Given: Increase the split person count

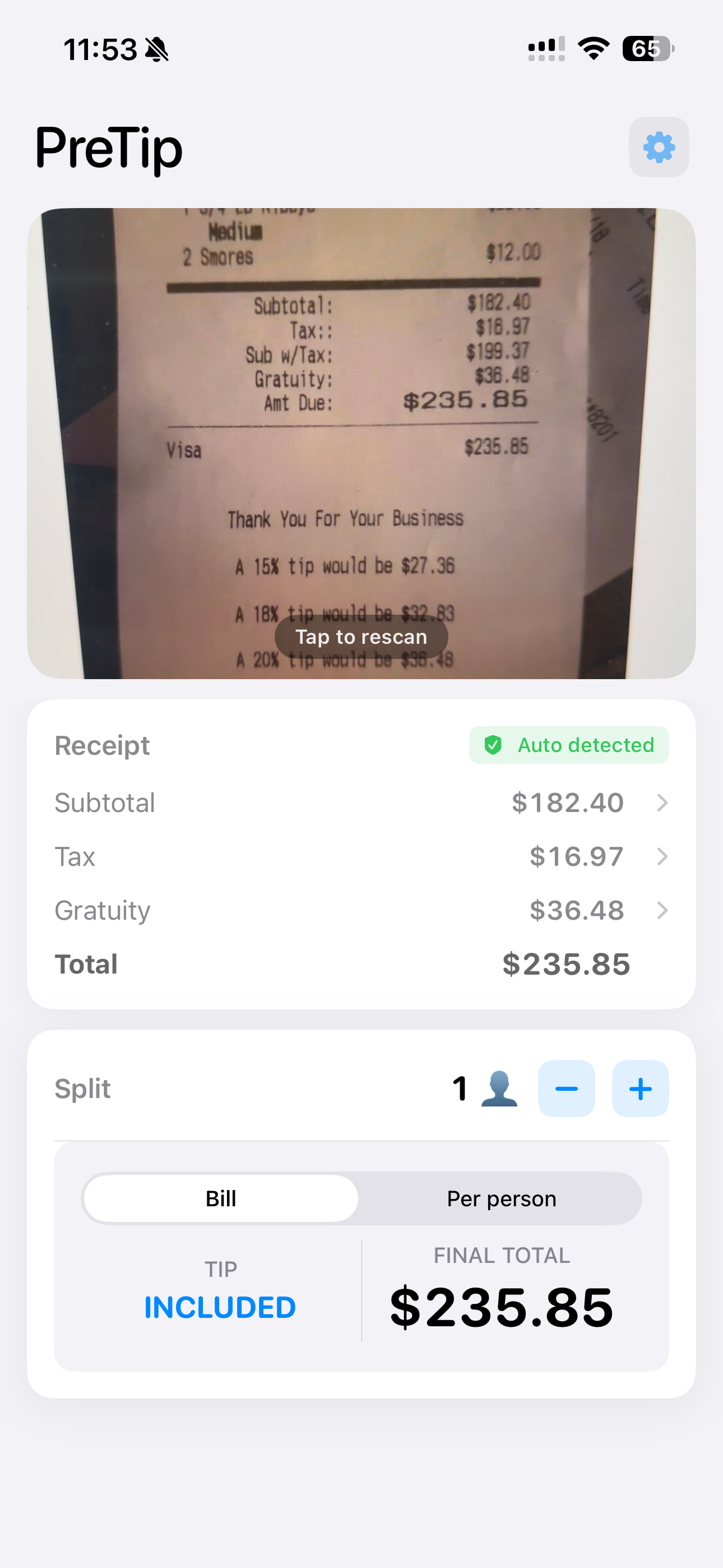Looking at the screenshot, I should [639, 1089].
